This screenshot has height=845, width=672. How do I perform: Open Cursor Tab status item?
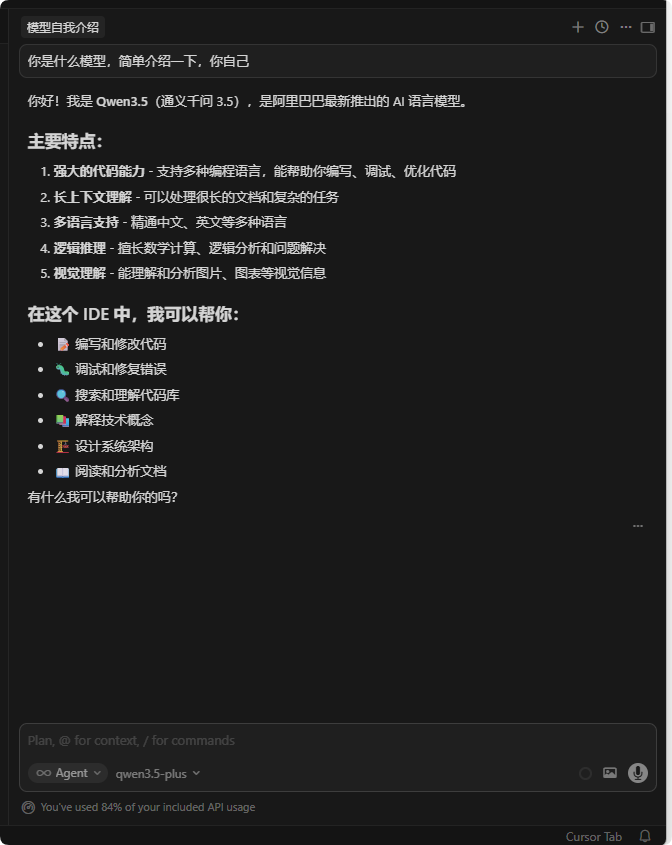pos(594,837)
